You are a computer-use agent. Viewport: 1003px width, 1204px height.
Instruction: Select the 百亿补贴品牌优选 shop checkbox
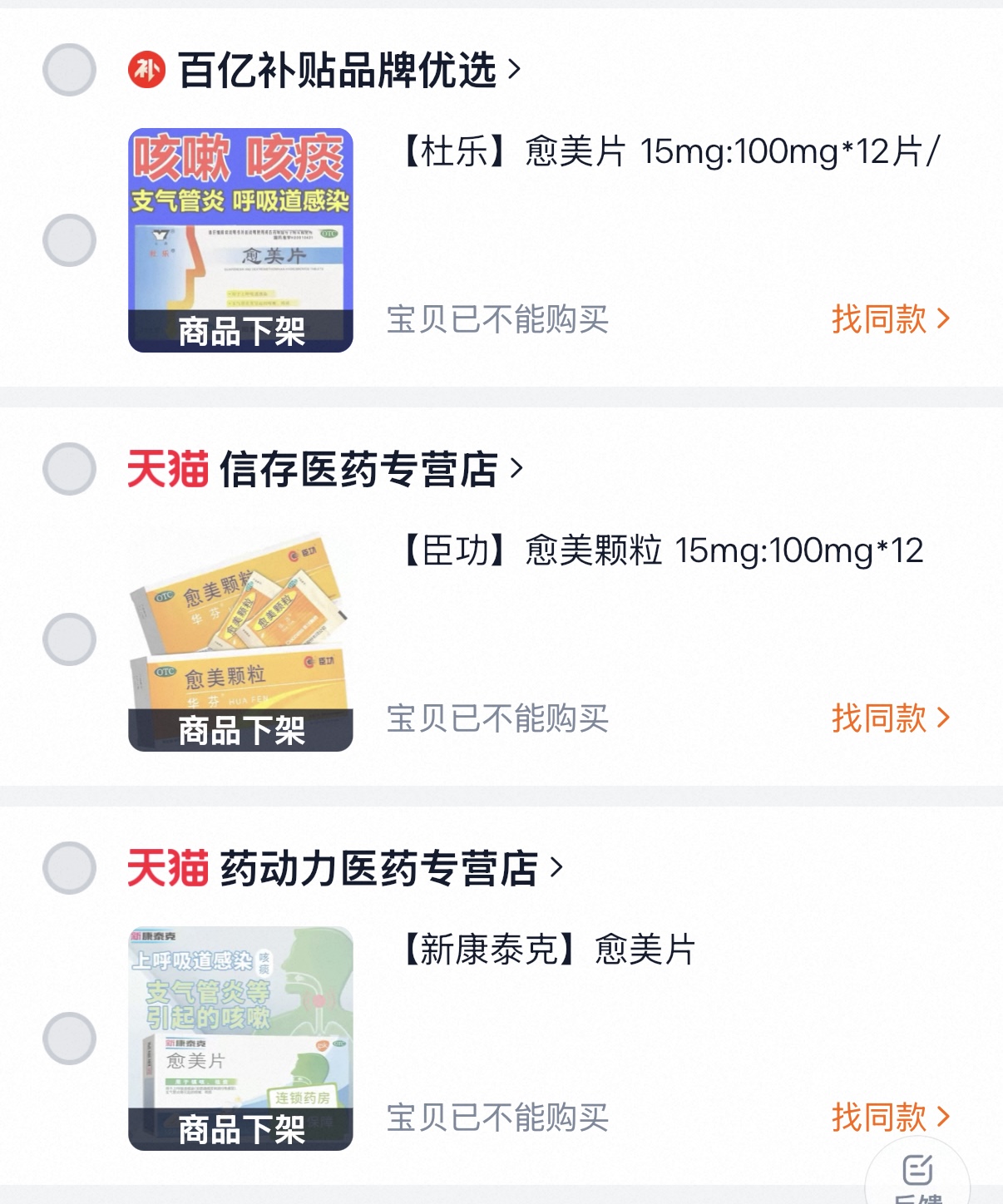[x=69, y=70]
